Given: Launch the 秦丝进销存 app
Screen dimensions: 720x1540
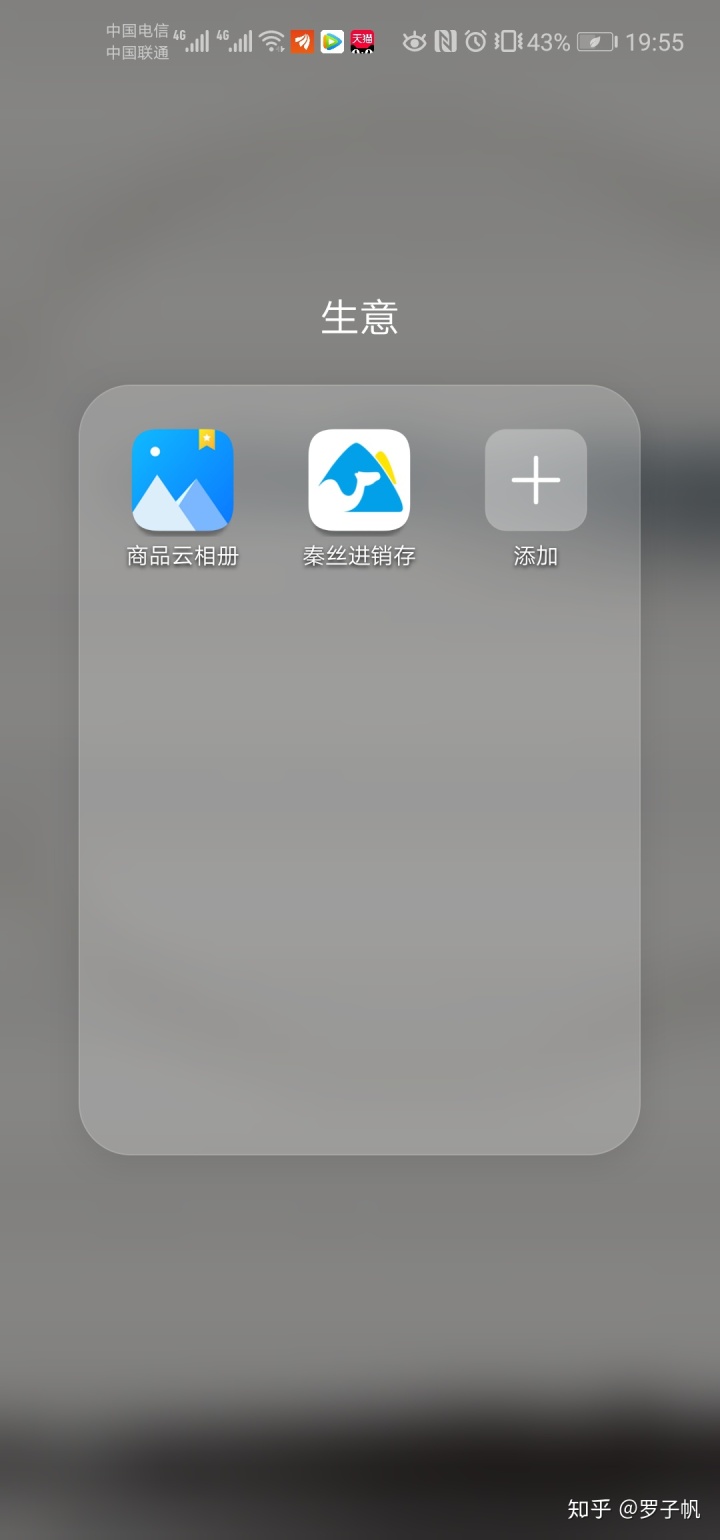Looking at the screenshot, I should [x=359, y=480].
